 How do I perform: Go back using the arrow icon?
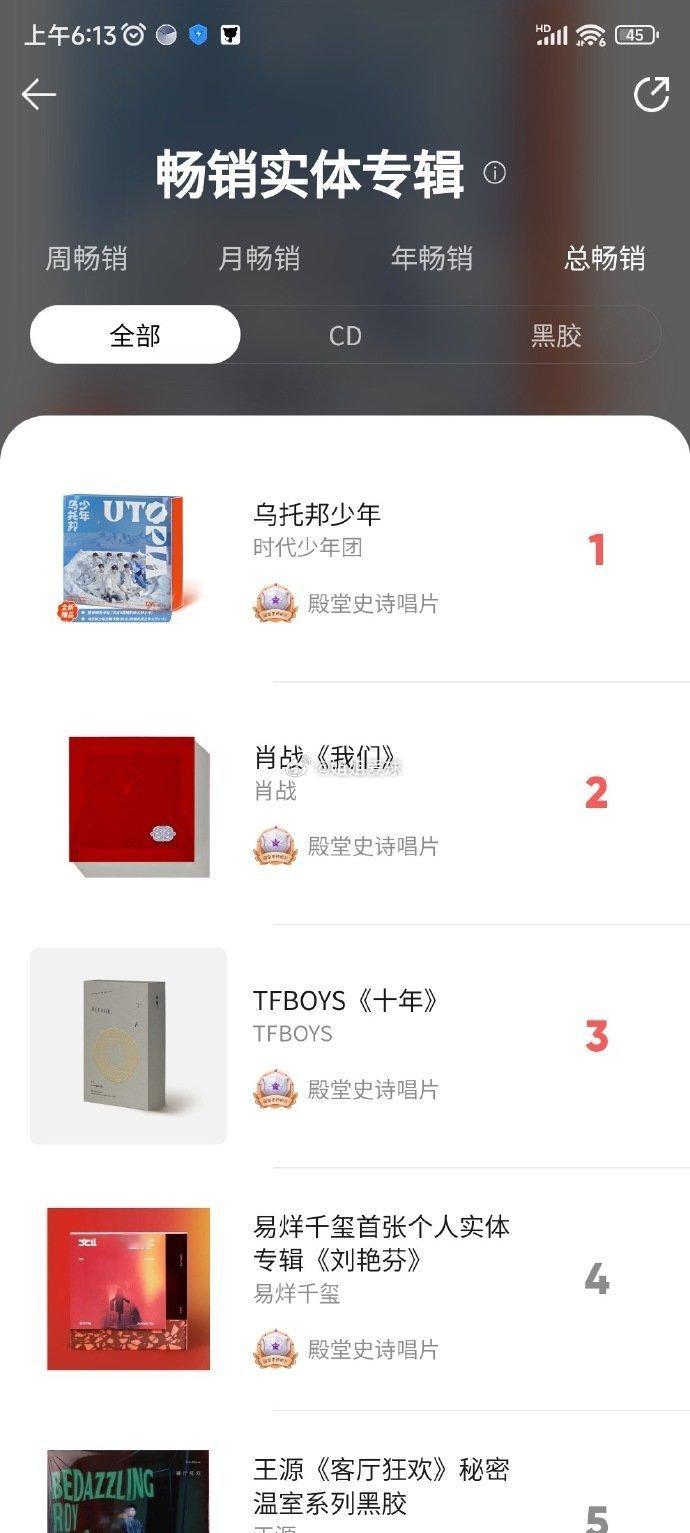click(x=39, y=95)
